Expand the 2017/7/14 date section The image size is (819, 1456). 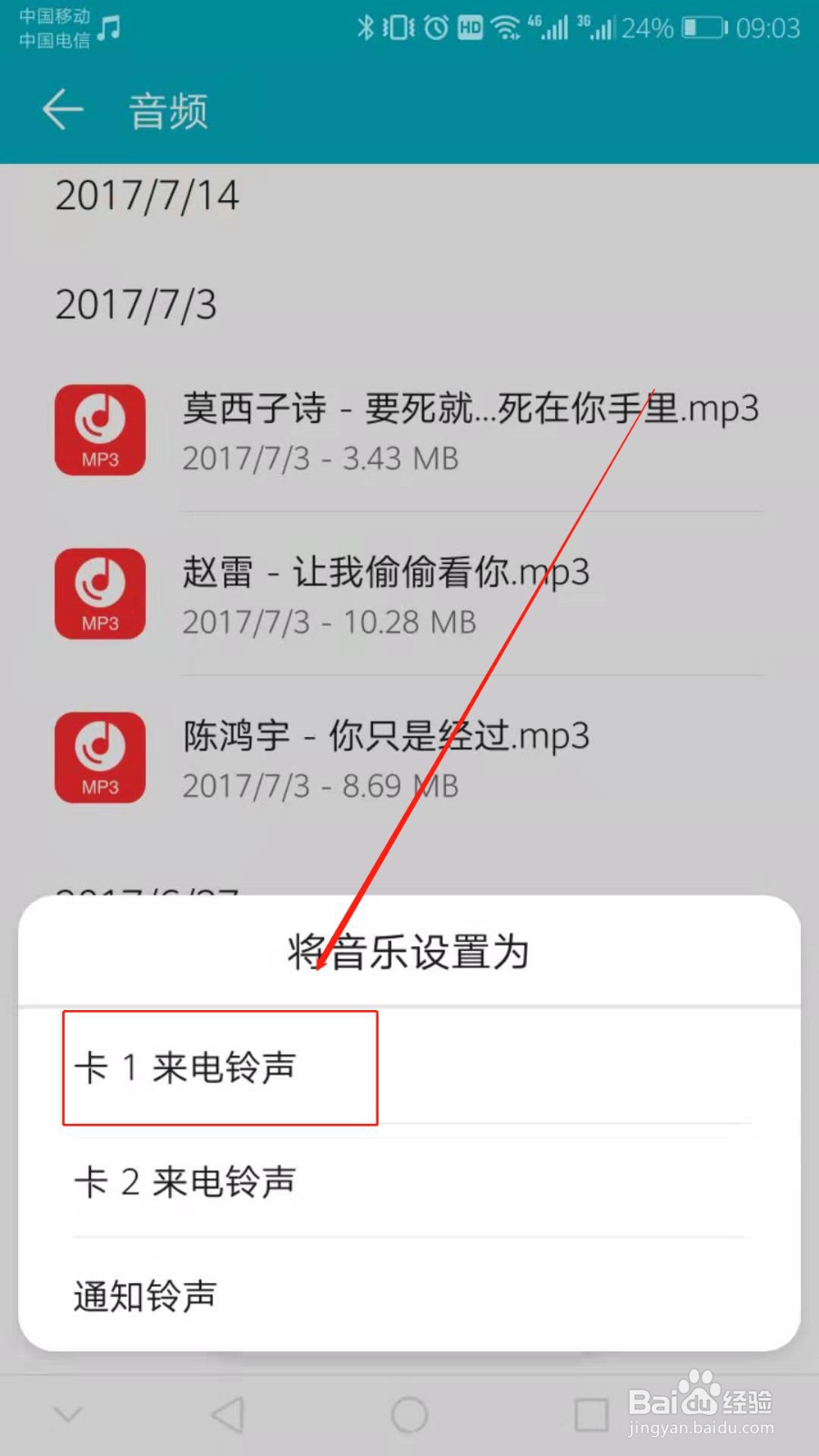tap(148, 196)
